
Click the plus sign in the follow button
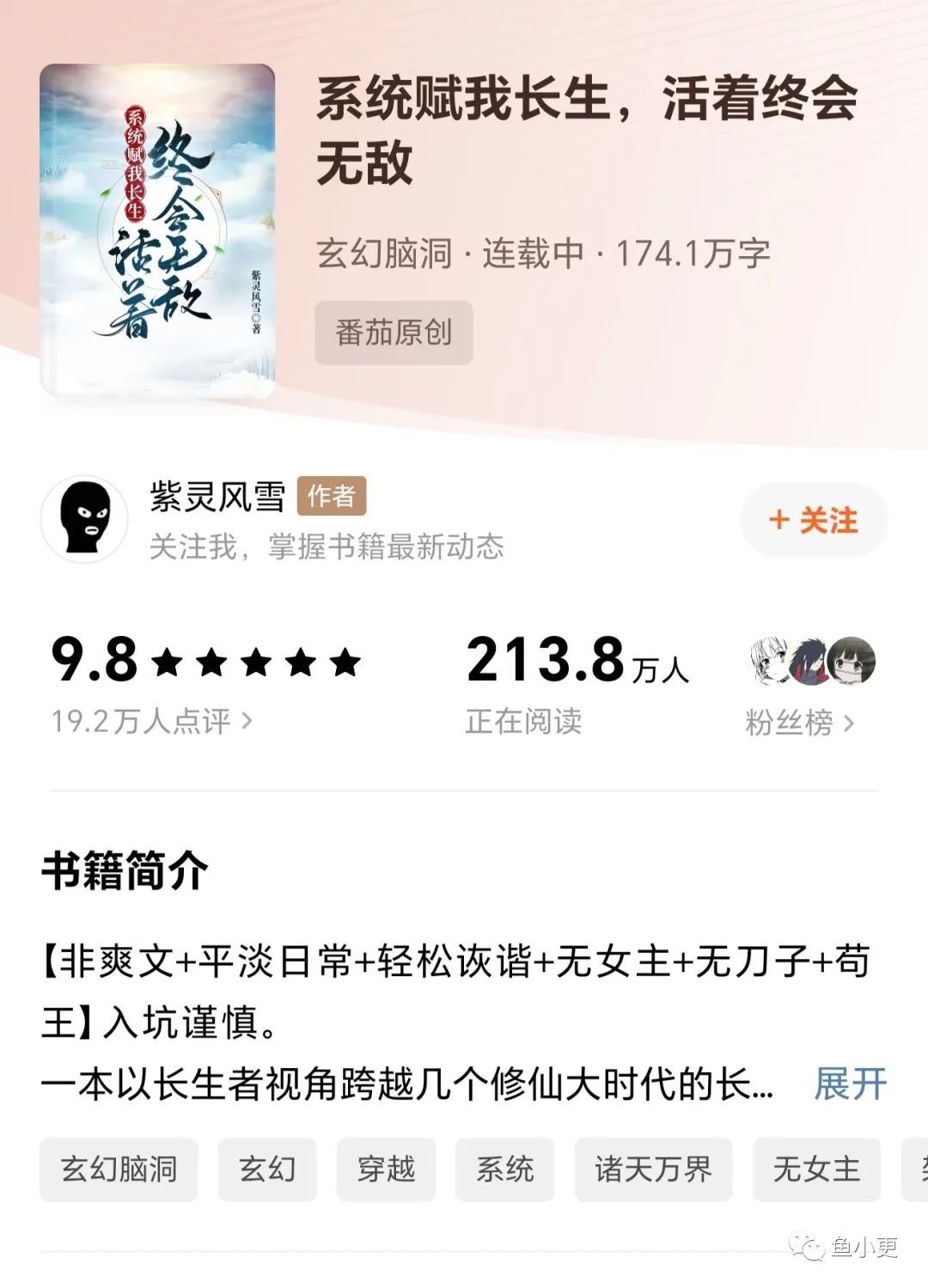[778, 518]
